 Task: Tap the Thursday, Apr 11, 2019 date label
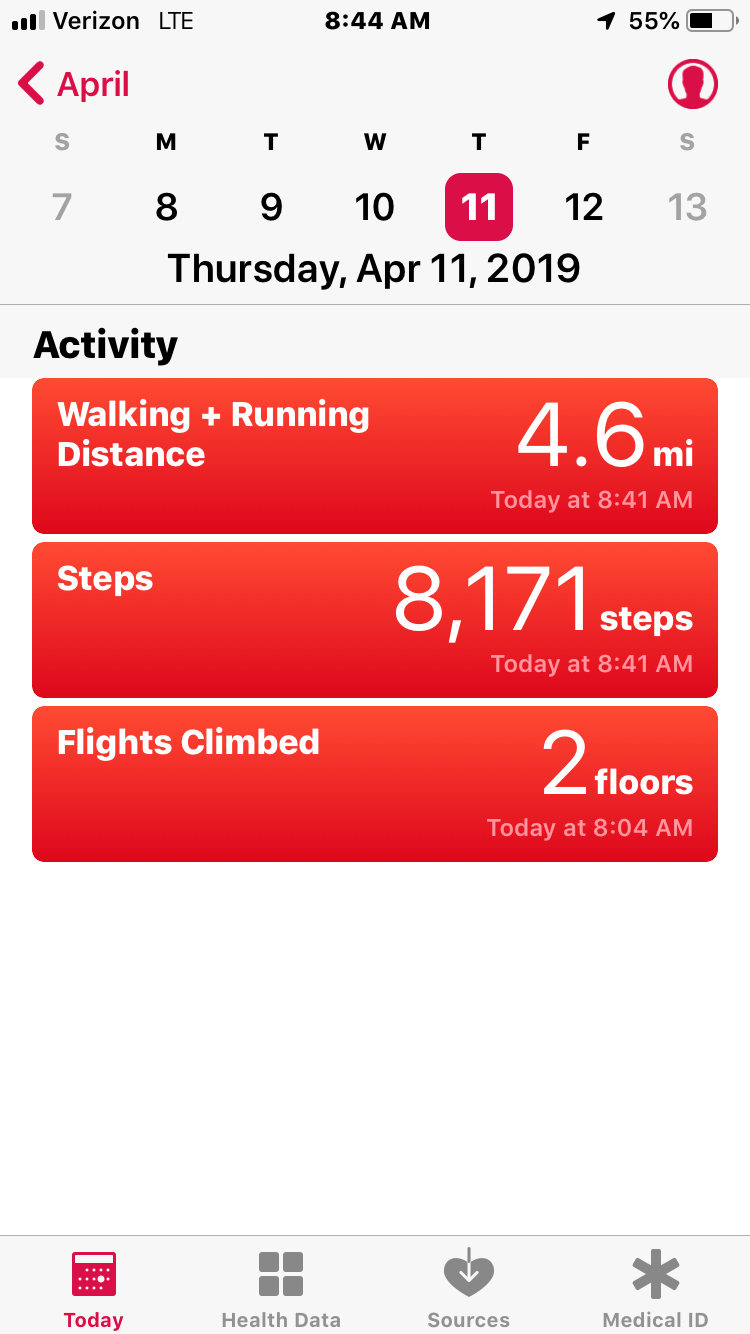[374, 267]
